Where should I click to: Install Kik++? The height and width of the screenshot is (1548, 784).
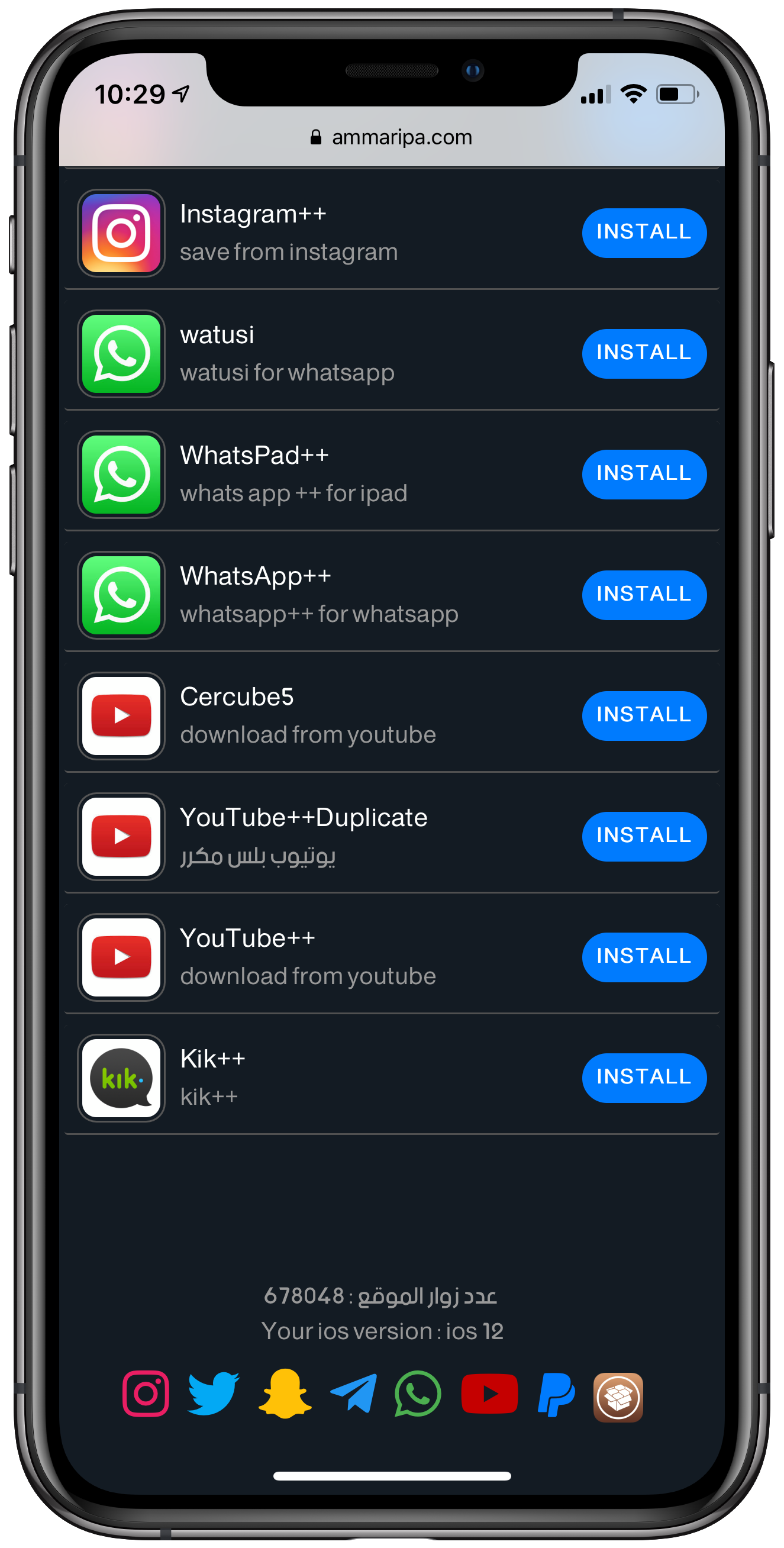tap(644, 1078)
